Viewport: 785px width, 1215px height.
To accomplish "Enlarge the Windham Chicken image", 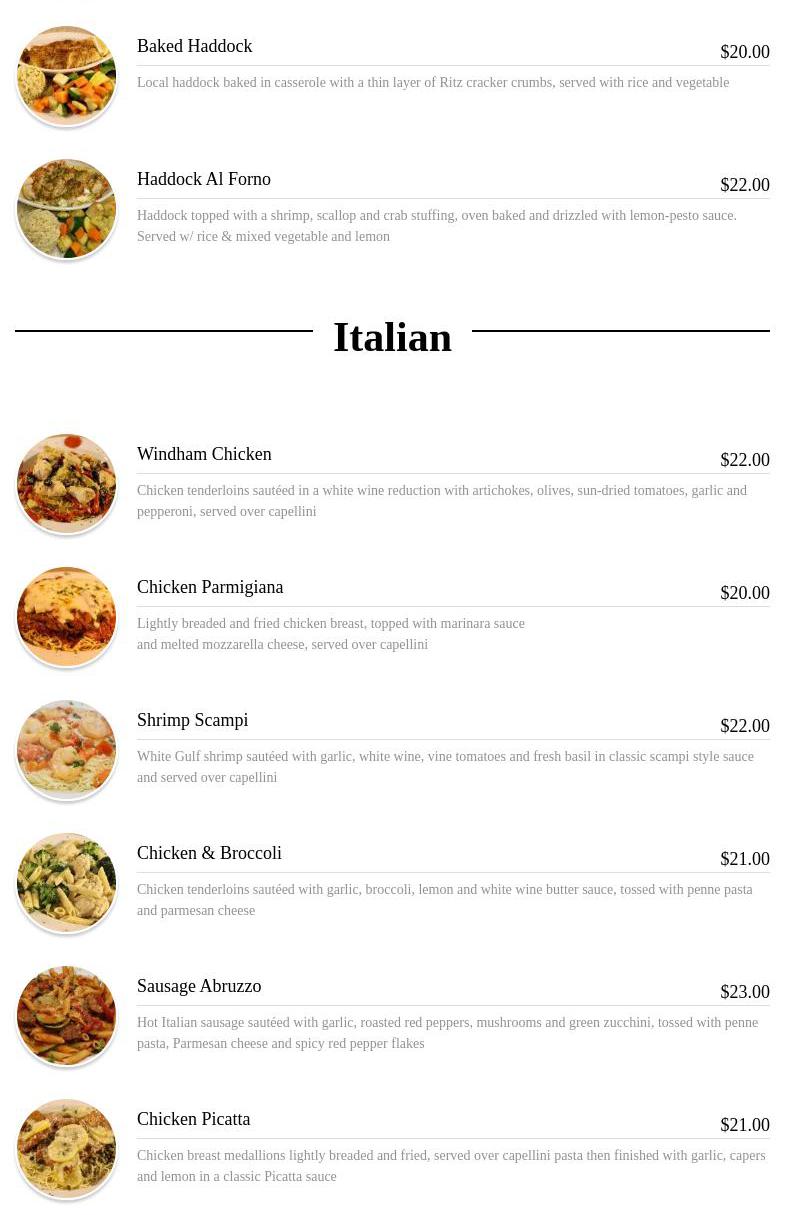I will click(67, 484).
